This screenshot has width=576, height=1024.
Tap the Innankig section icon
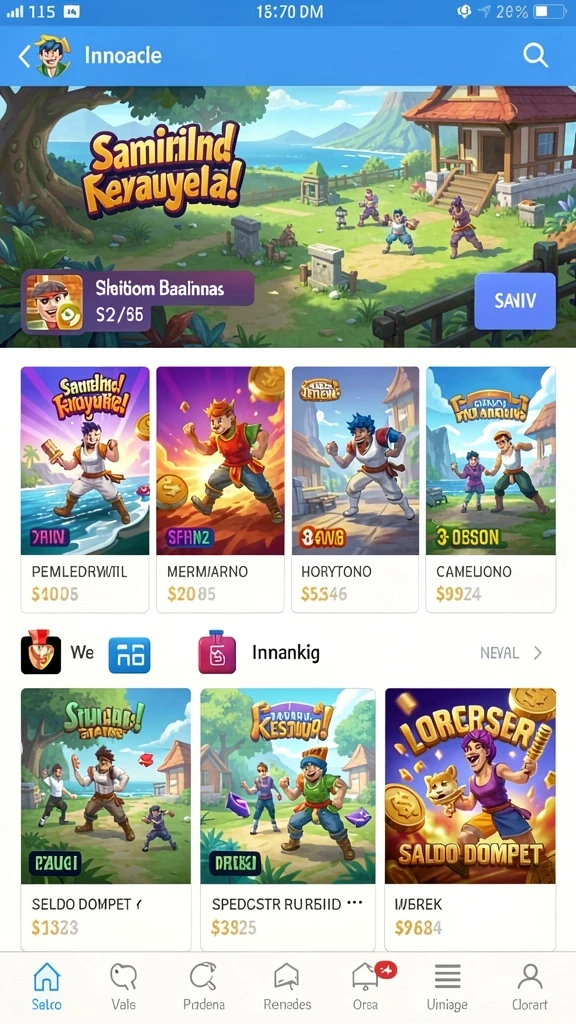click(217, 652)
